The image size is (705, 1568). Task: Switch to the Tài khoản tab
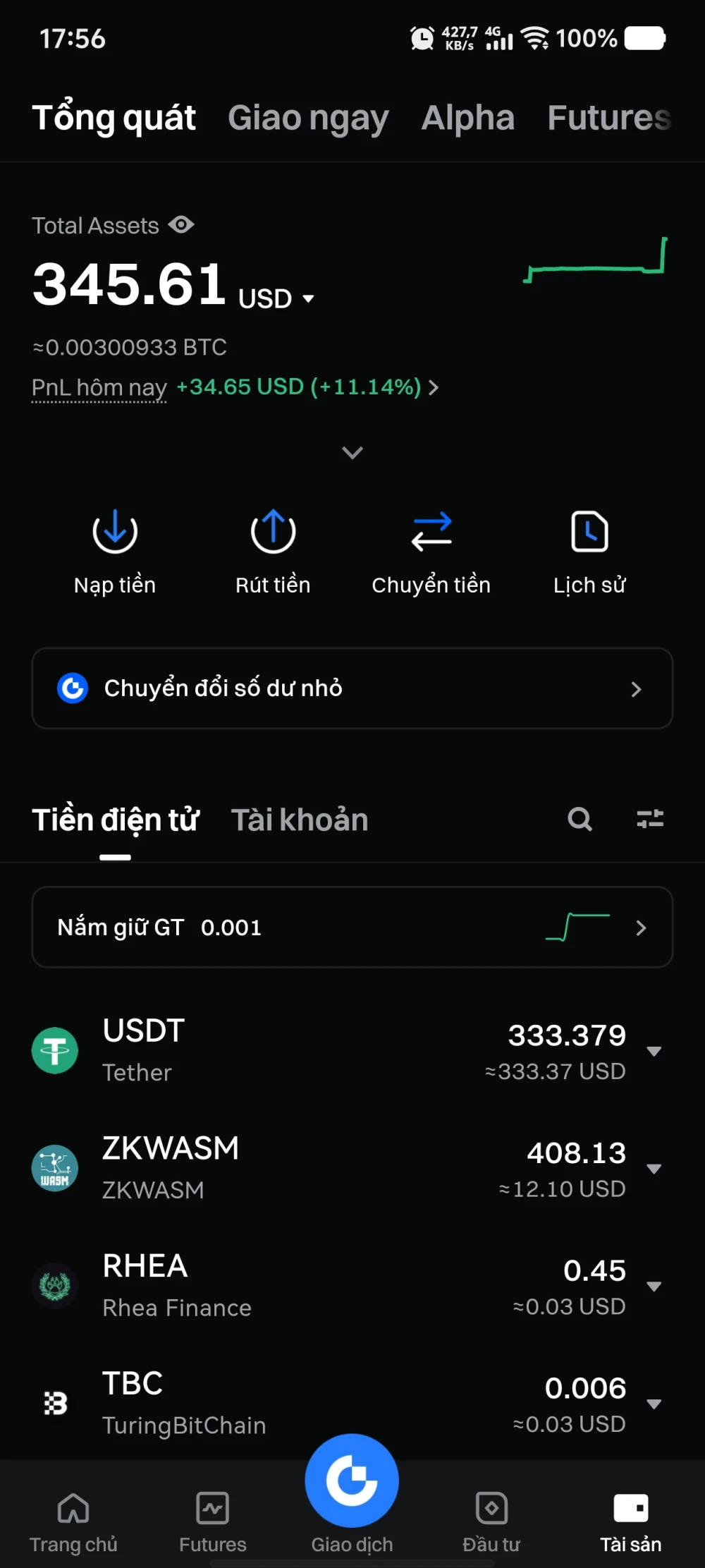(x=300, y=820)
